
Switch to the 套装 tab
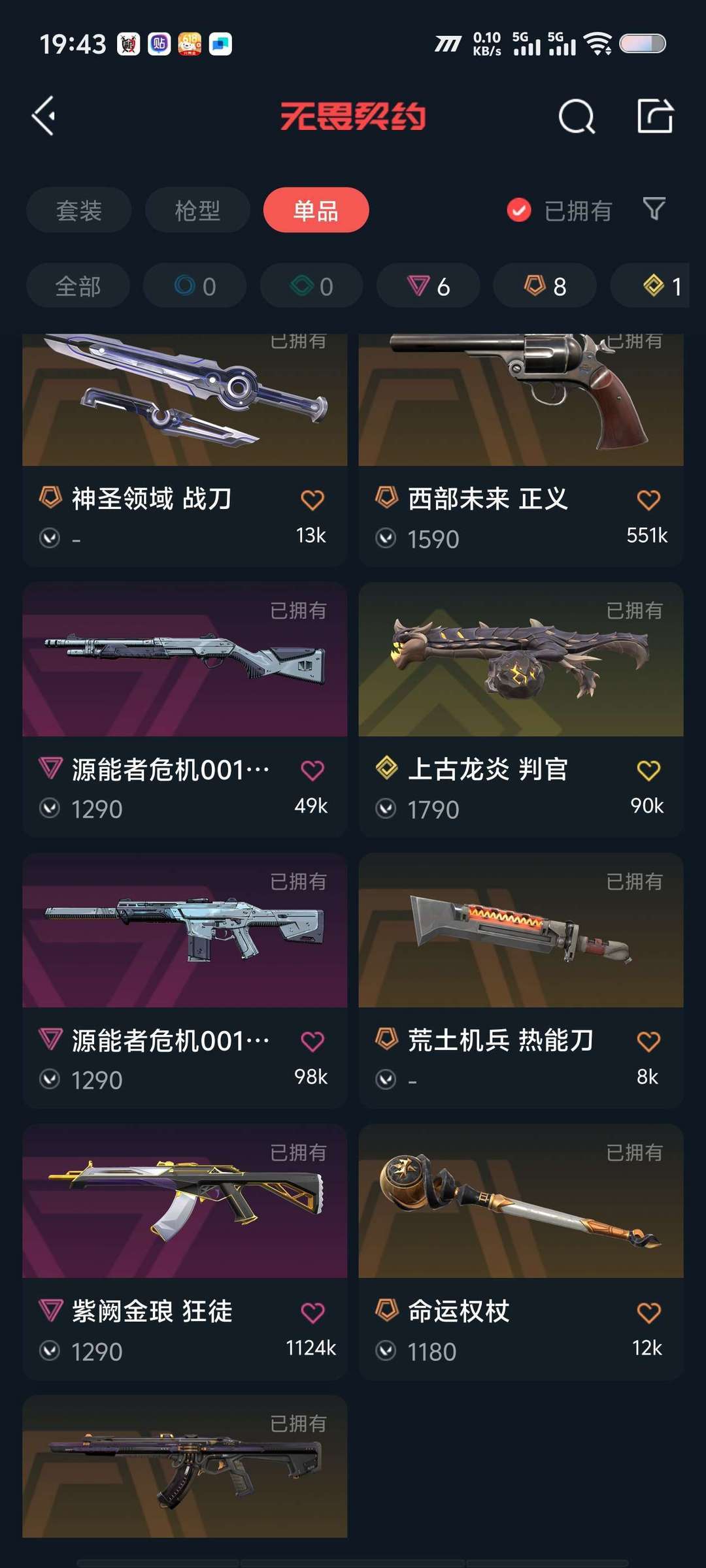pos(79,210)
